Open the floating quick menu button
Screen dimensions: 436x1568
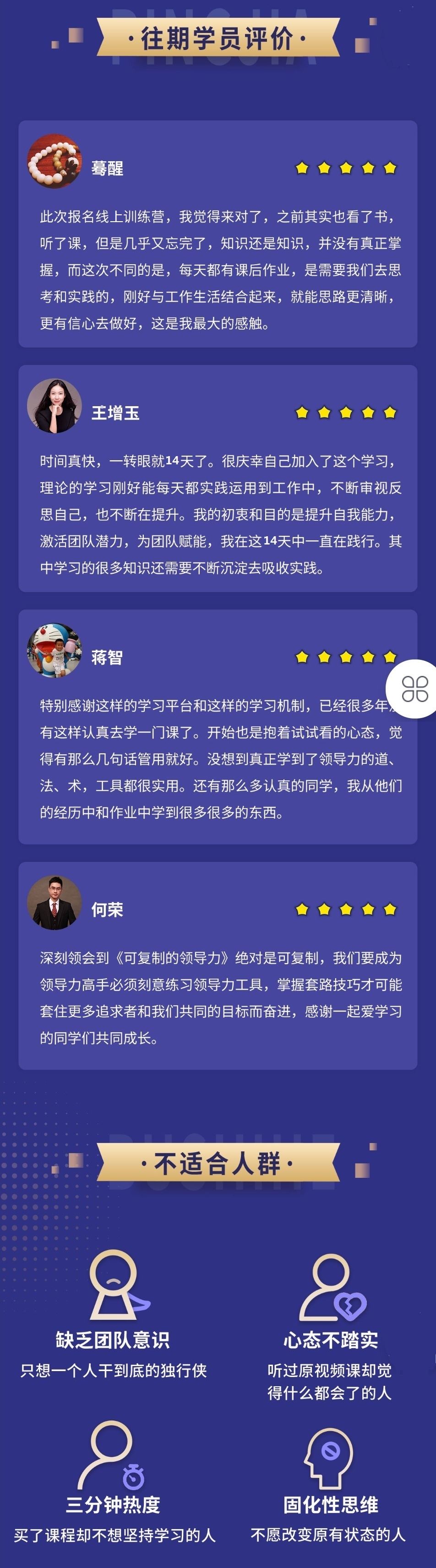click(x=415, y=688)
